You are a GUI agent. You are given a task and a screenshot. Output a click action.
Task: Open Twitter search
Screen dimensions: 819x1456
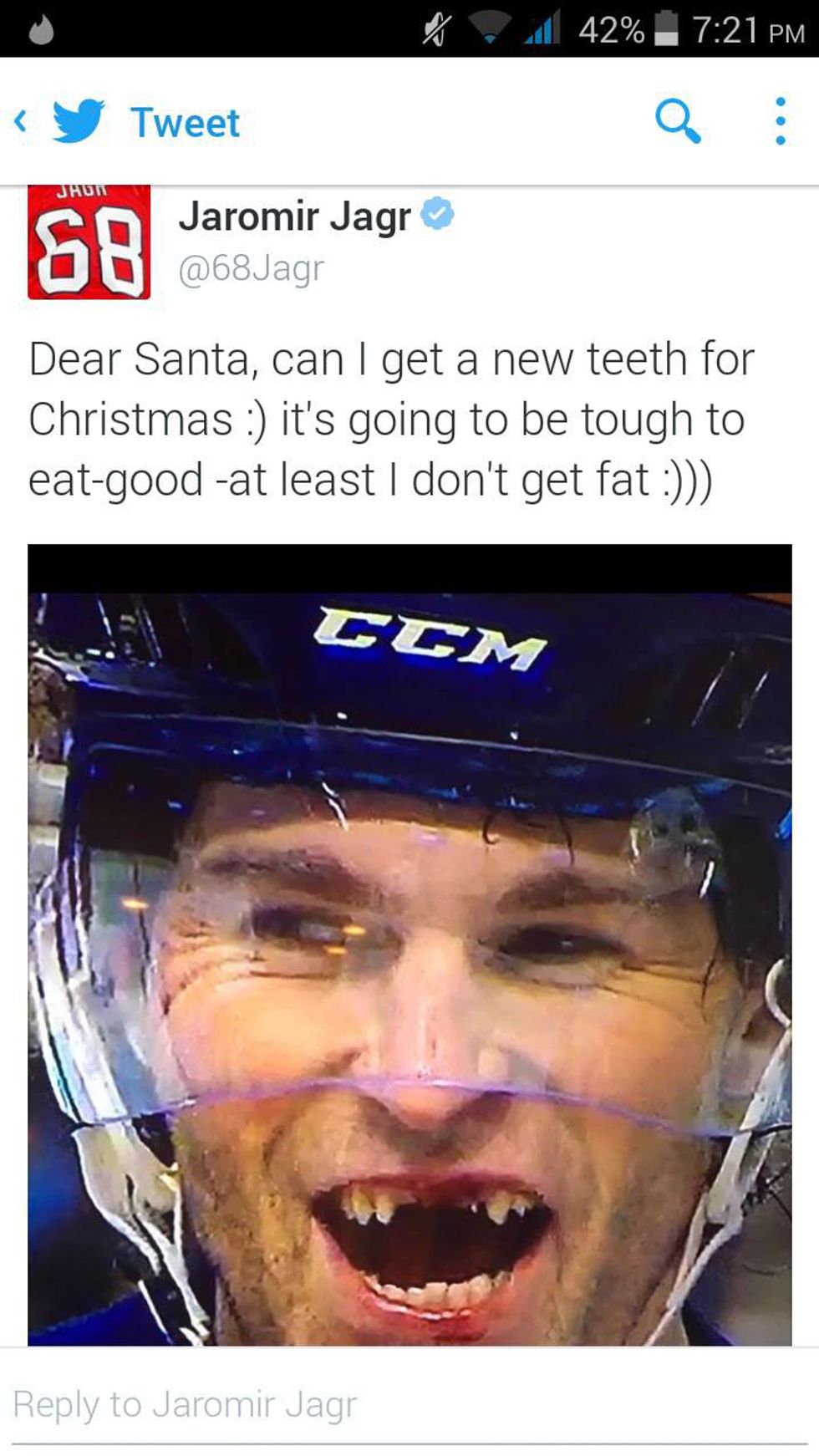pyautogui.click(x=677, y=122)
